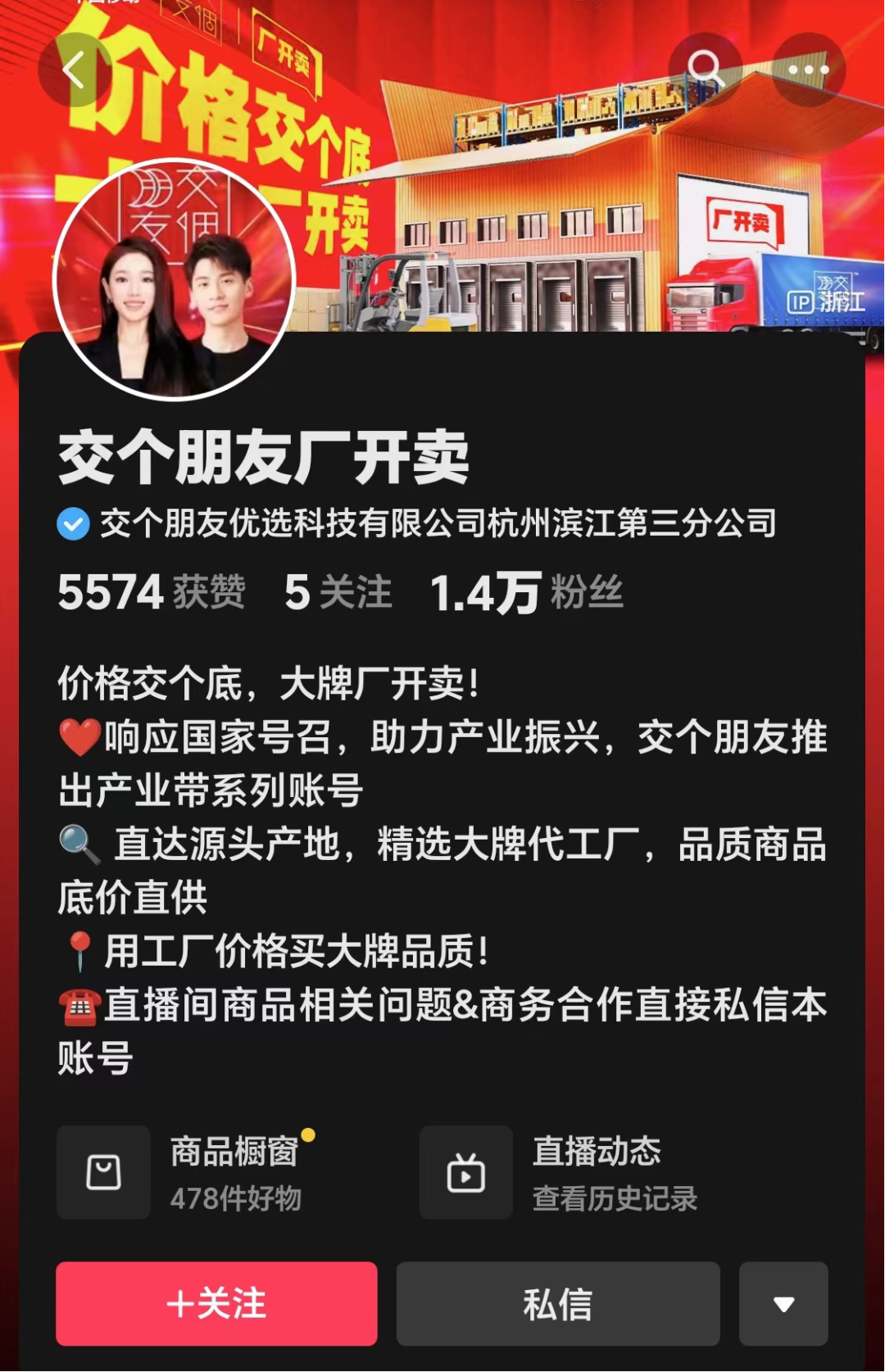Expand the dropdown arrow next to 私信
This screenshot has height=1372, width=885.
point(783,1303)
